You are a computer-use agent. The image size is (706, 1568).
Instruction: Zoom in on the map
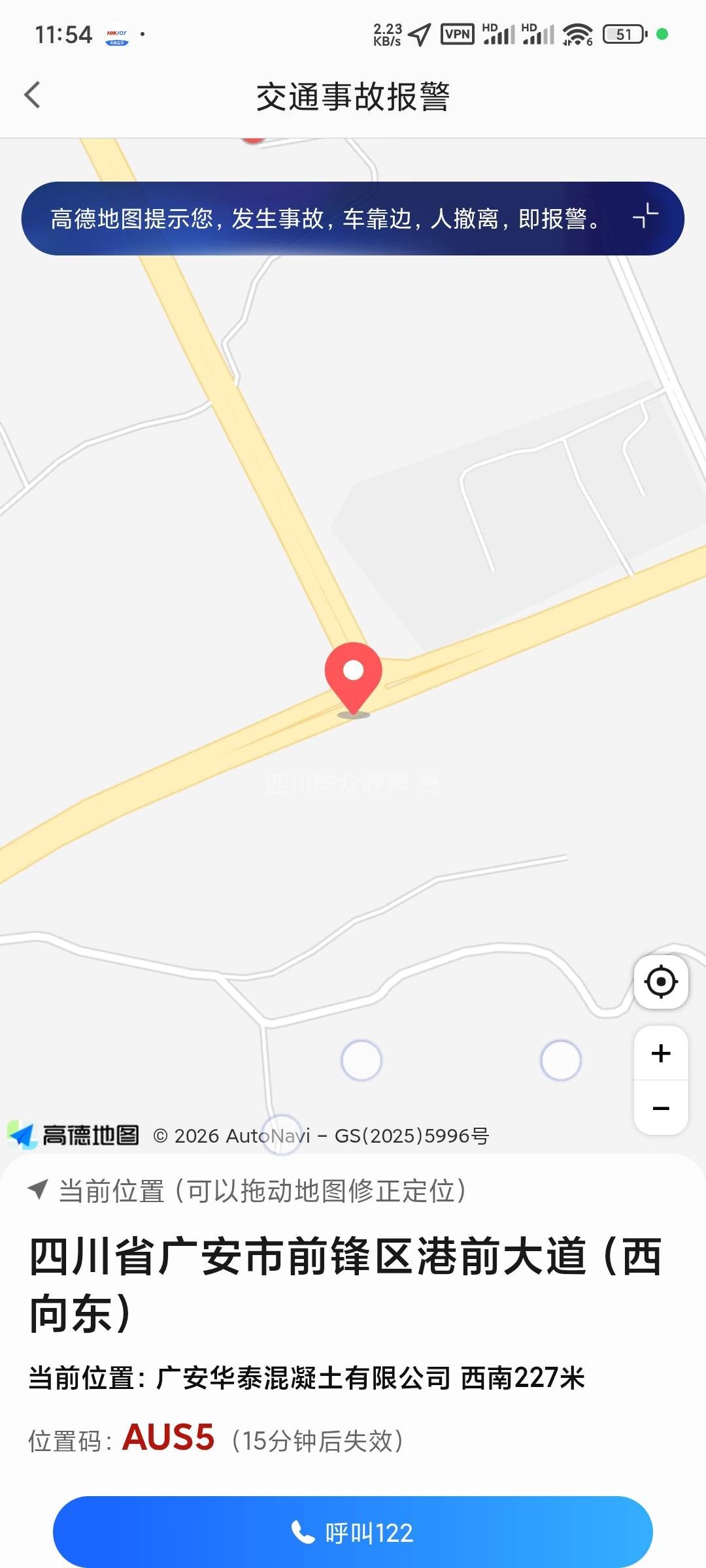(x=660, y=1053)
